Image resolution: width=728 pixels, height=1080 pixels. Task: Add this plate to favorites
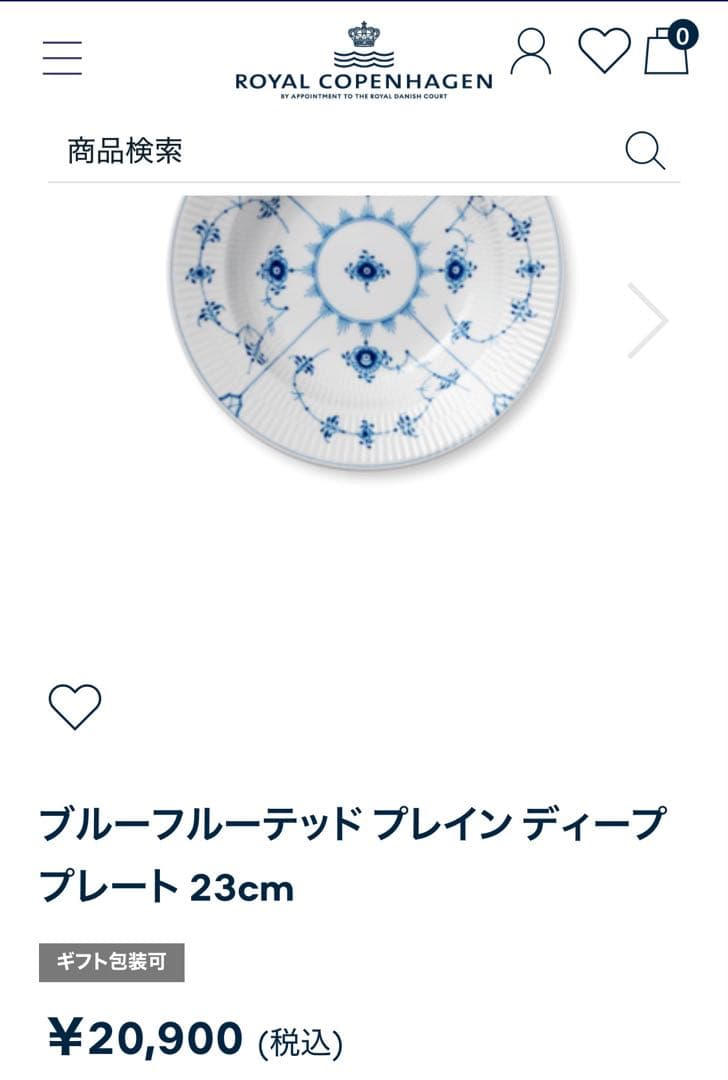(75, 706)
